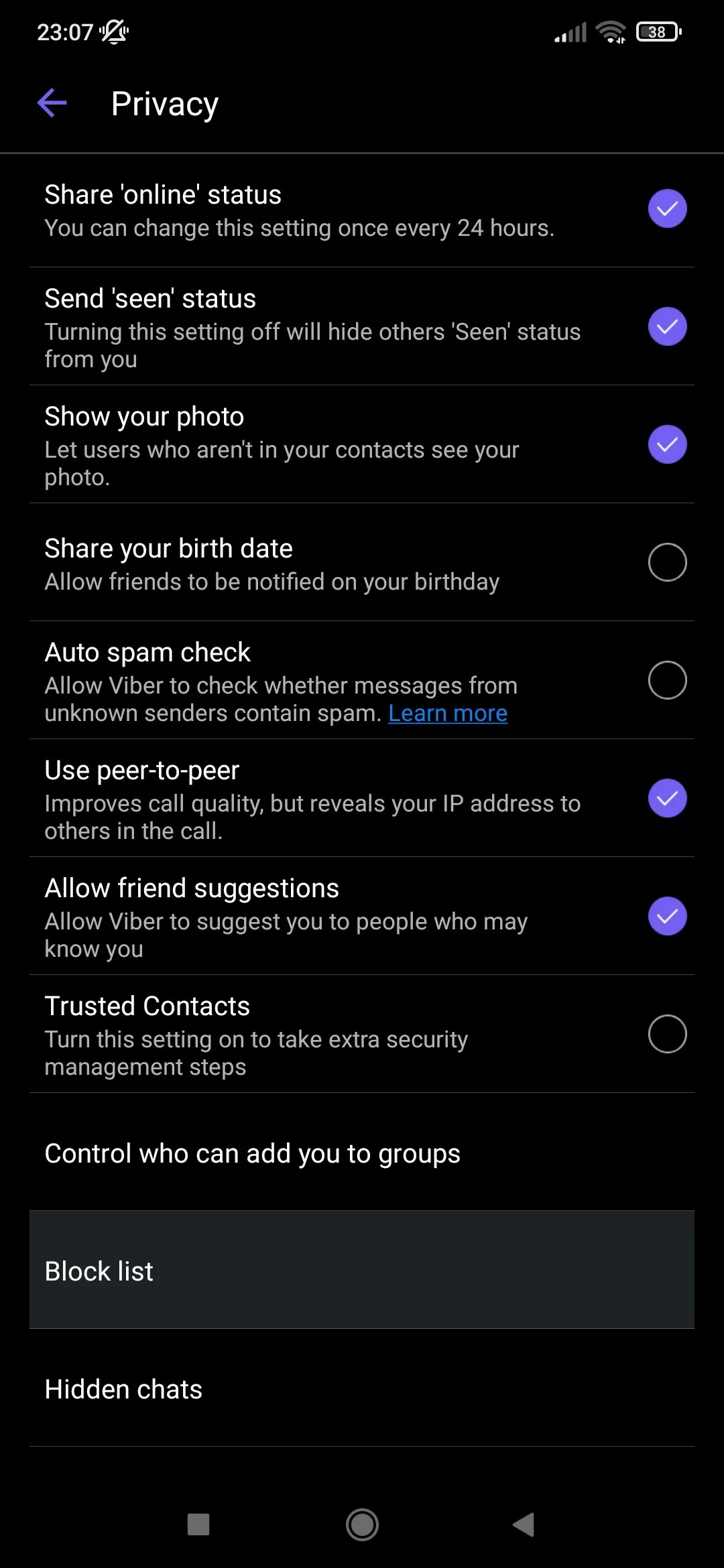
Task: Disable Share 'online' status
Action: [x=667, y=208]
